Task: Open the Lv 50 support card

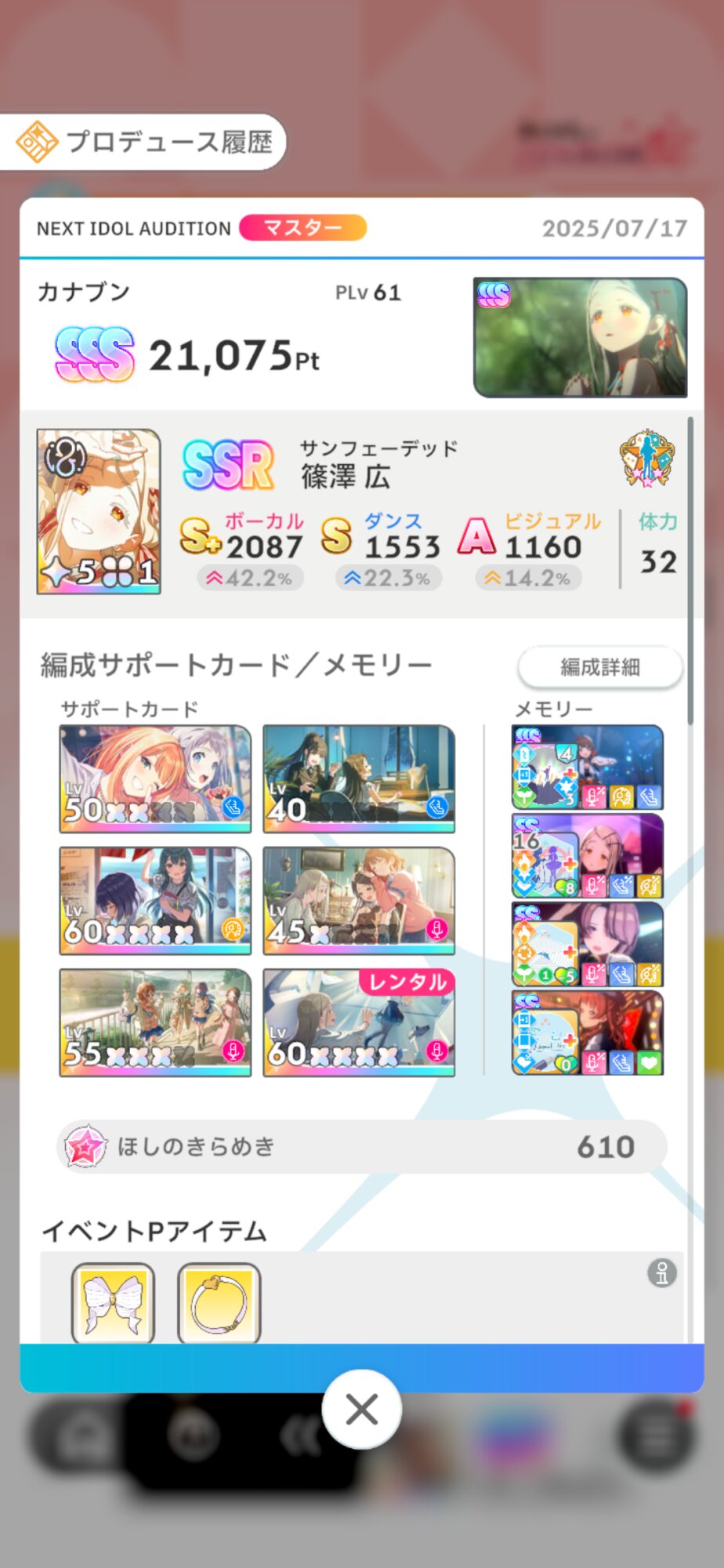Action: (x=155, y=779)
